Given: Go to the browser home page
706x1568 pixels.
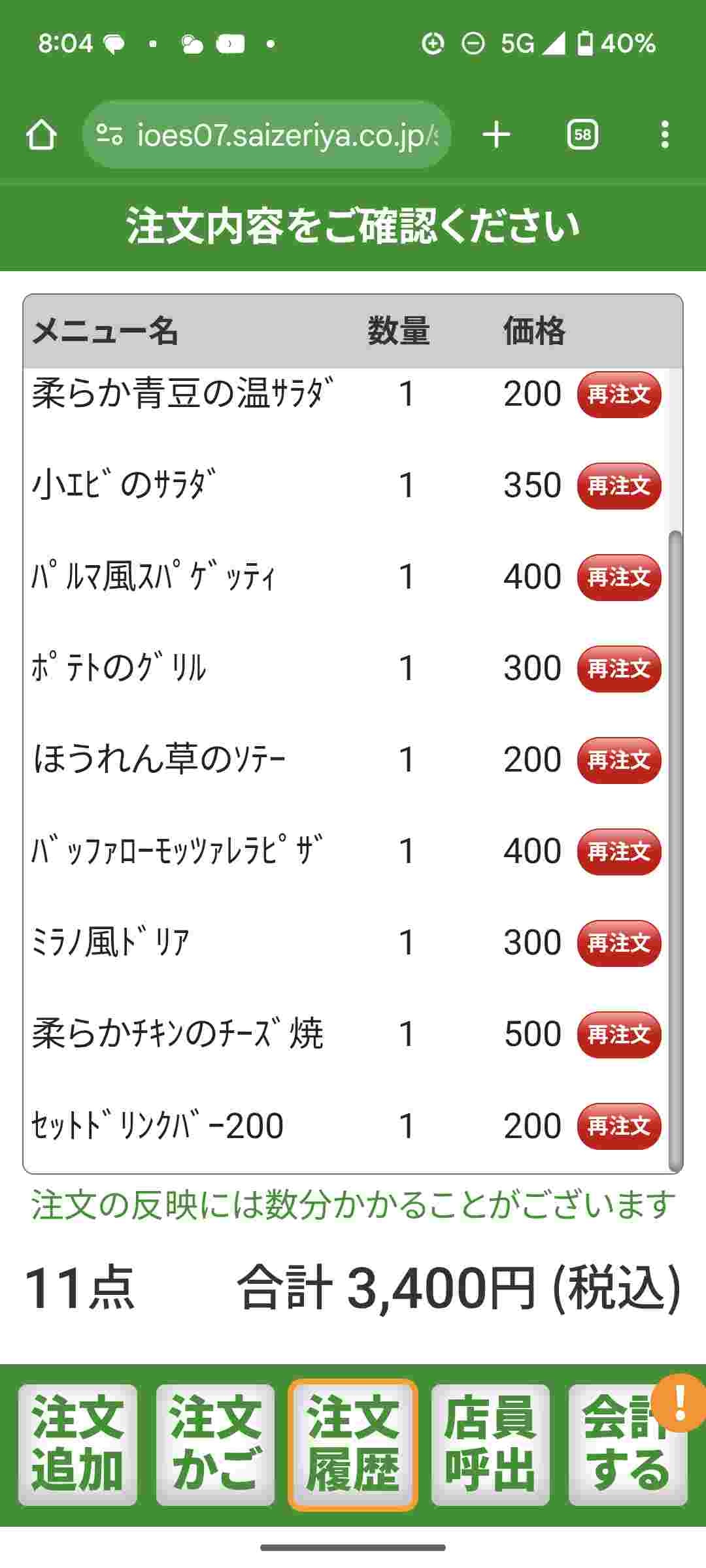Looking at the screenshot, I should (x=41, y=135).
